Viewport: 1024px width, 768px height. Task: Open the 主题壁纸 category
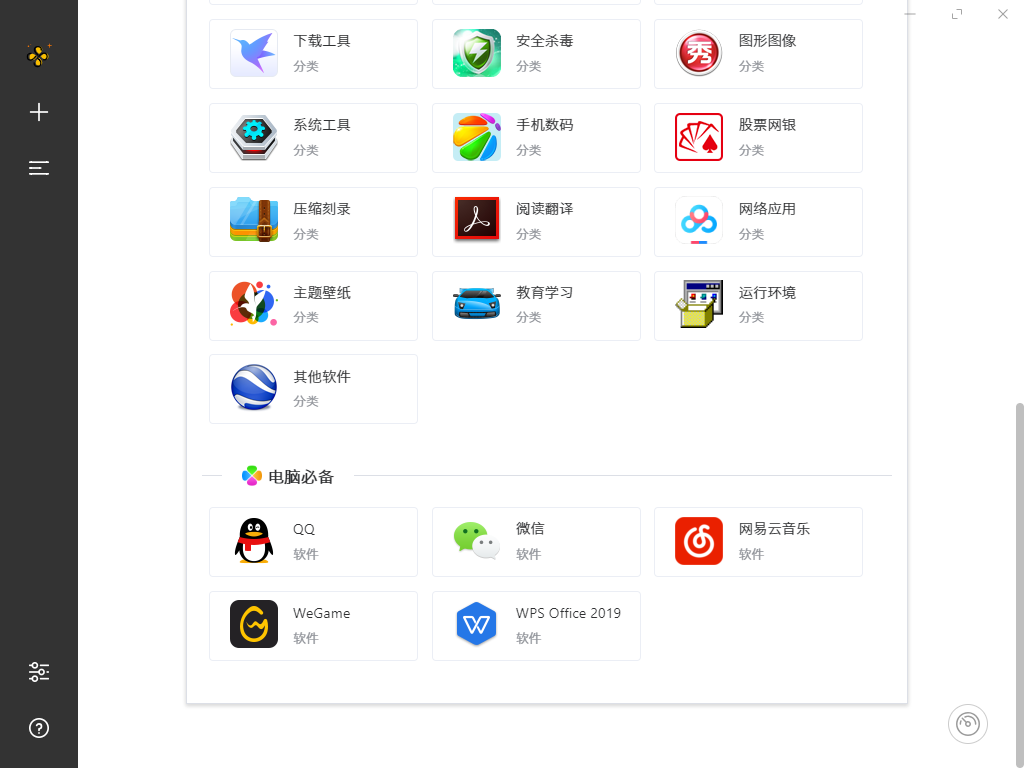(313, 306)
